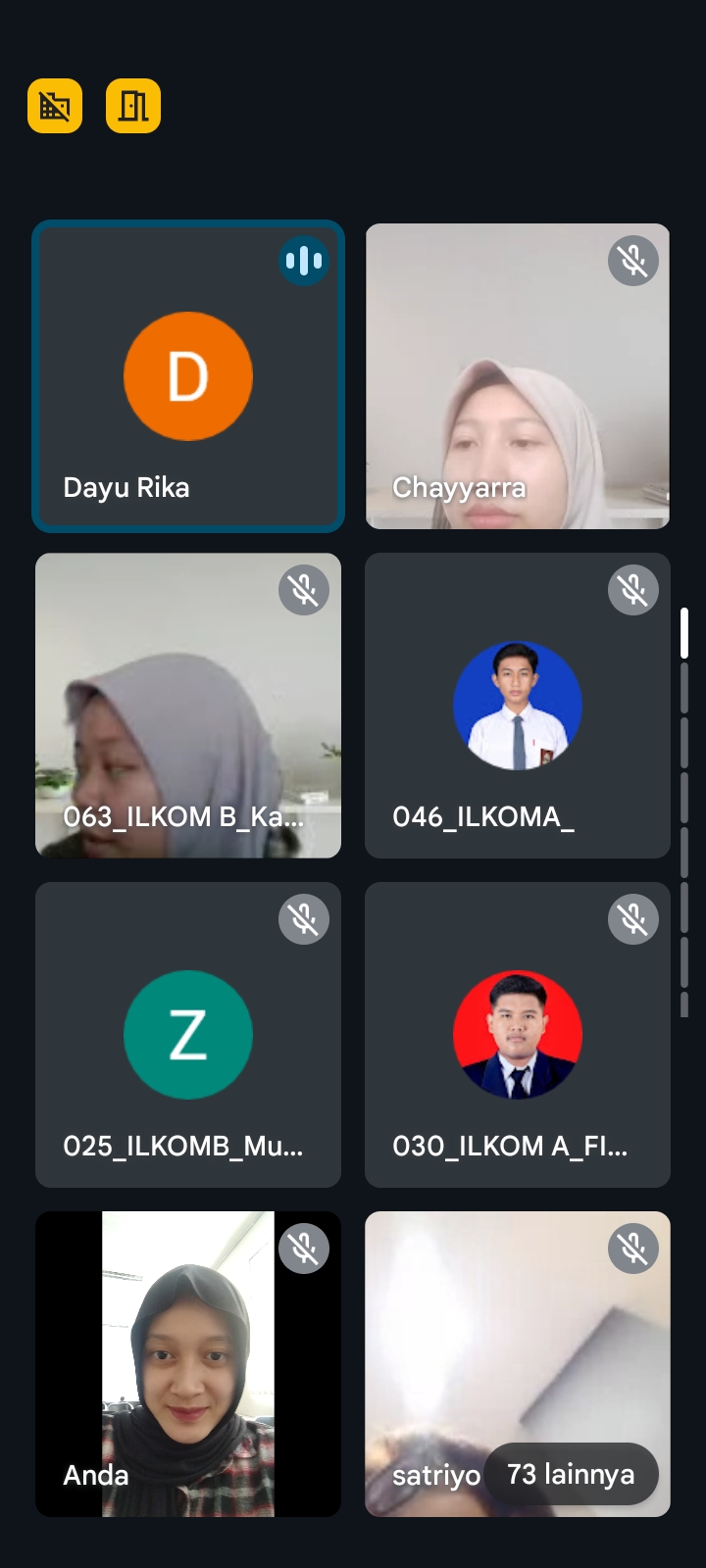Open the 063_ILKOM B_Ka... video tile

pyautogui.click(x=188, y=706)
